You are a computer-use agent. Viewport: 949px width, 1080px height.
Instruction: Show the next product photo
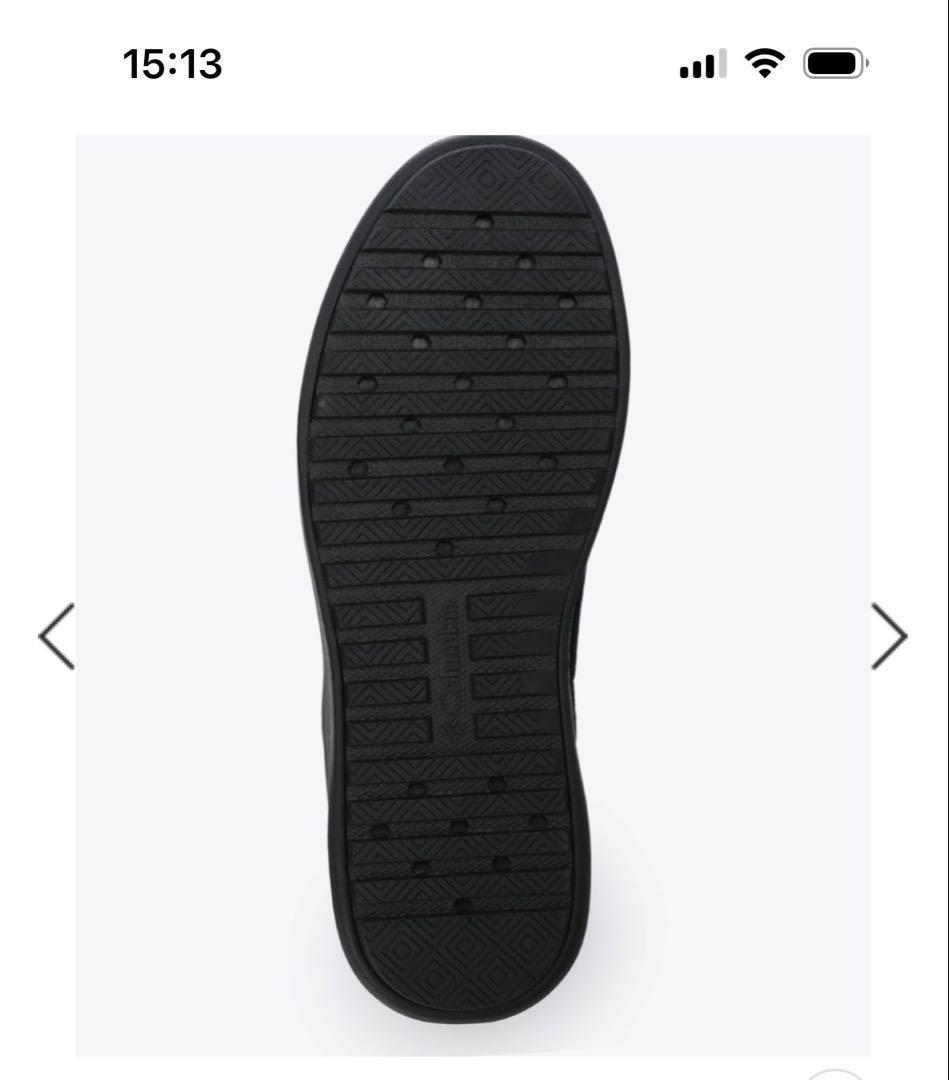[889, 636]
